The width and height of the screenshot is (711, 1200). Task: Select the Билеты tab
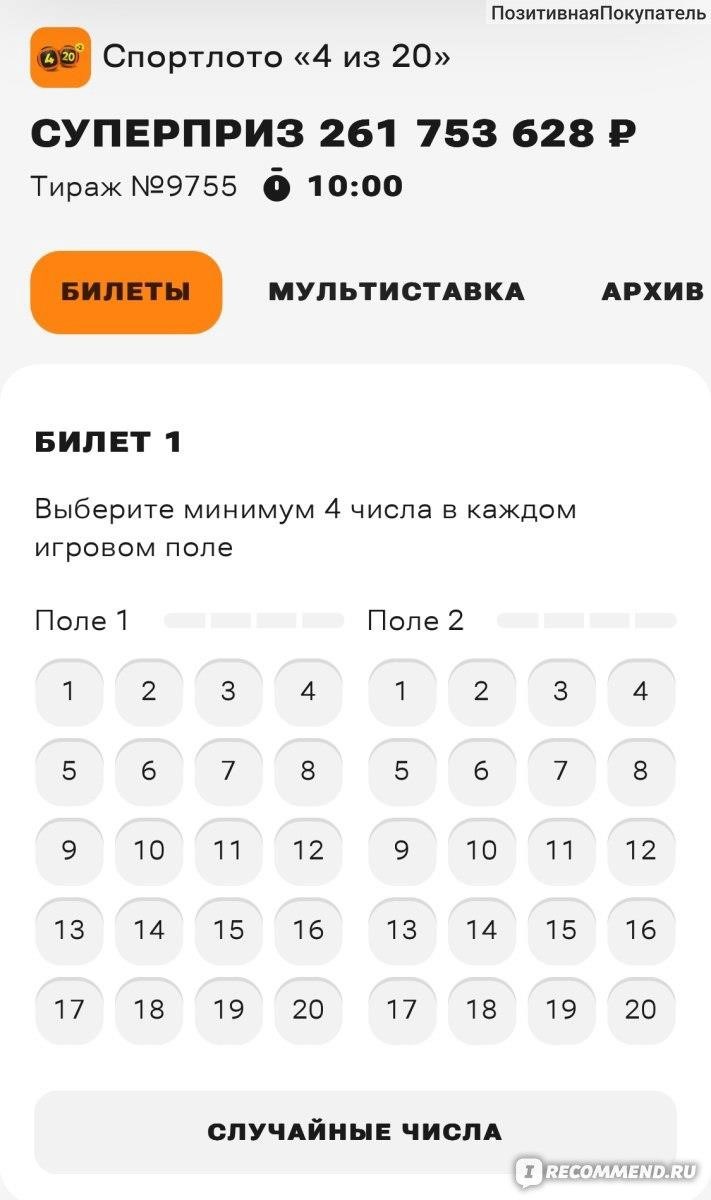coord(126,291)
